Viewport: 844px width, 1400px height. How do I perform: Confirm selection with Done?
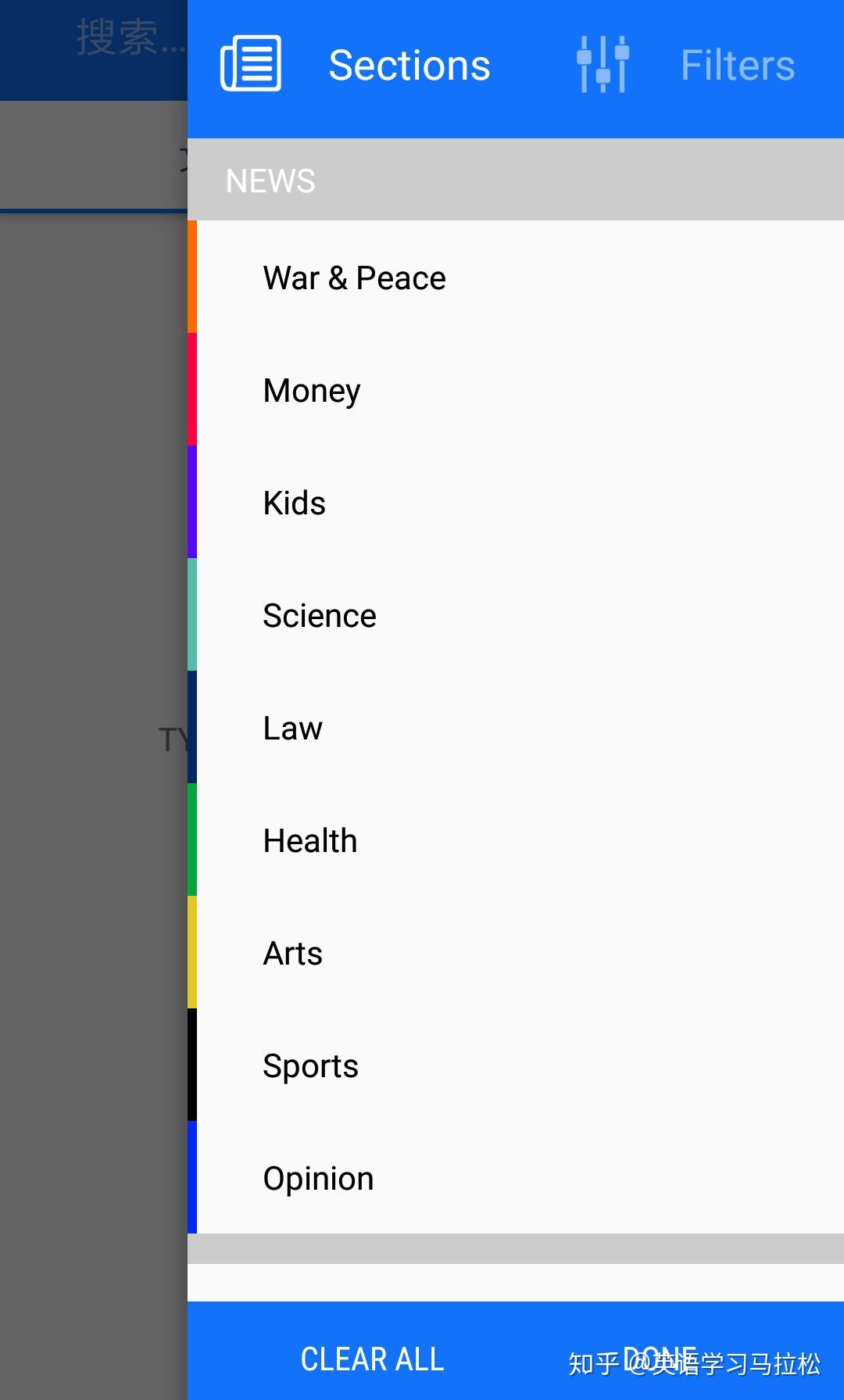(660, 1357)
